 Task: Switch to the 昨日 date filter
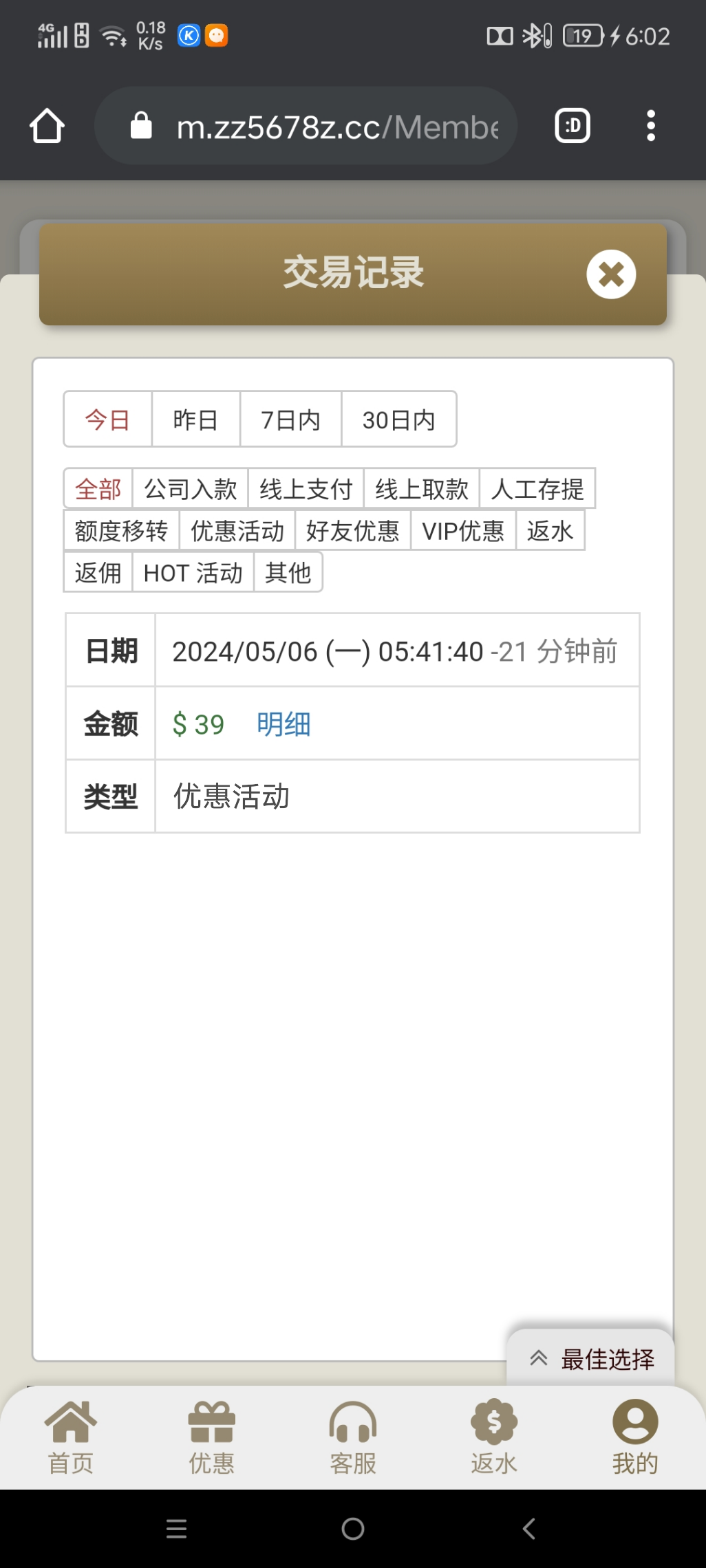click(195, 420)
